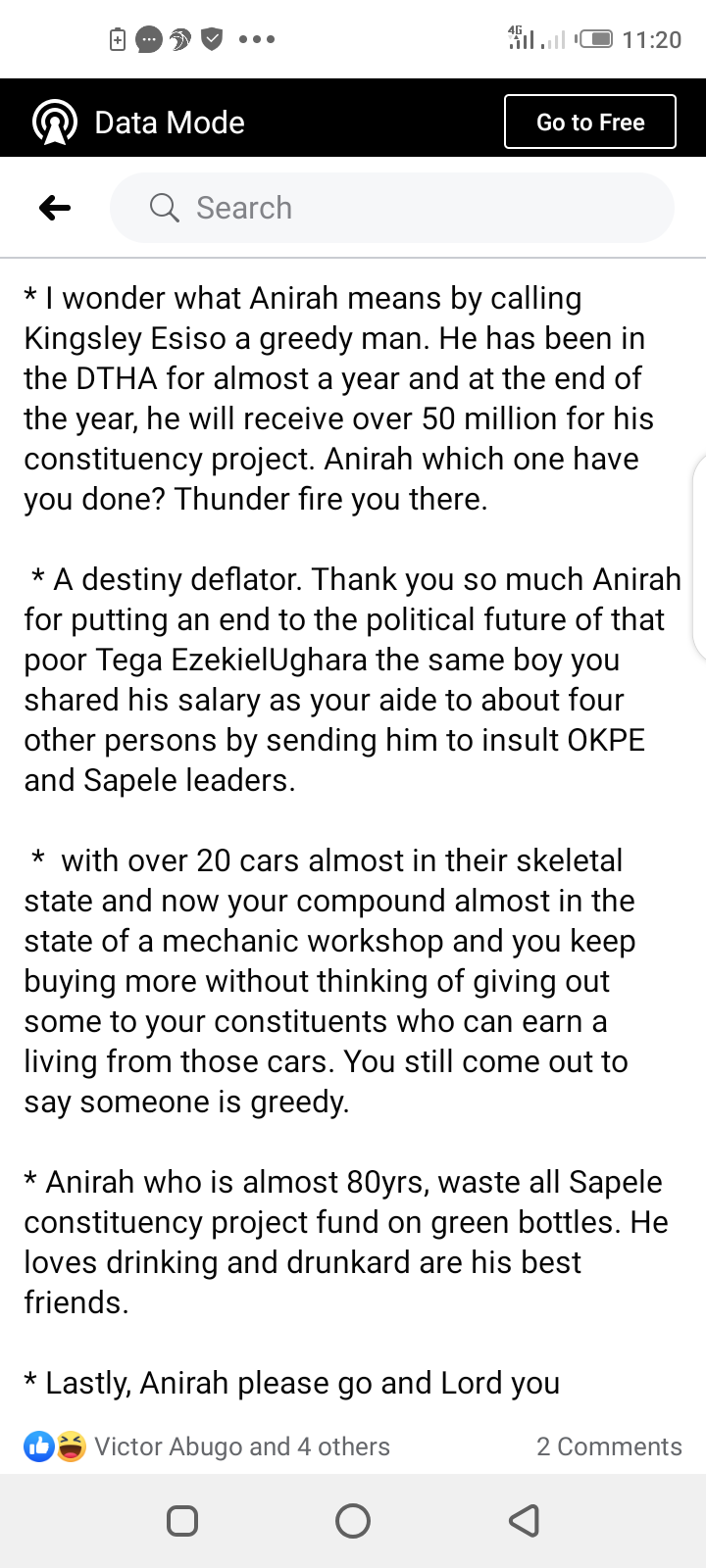Viewport: 706px width, 1568px height.
Task: Open the 2 Comments link
Action: 608,1446
